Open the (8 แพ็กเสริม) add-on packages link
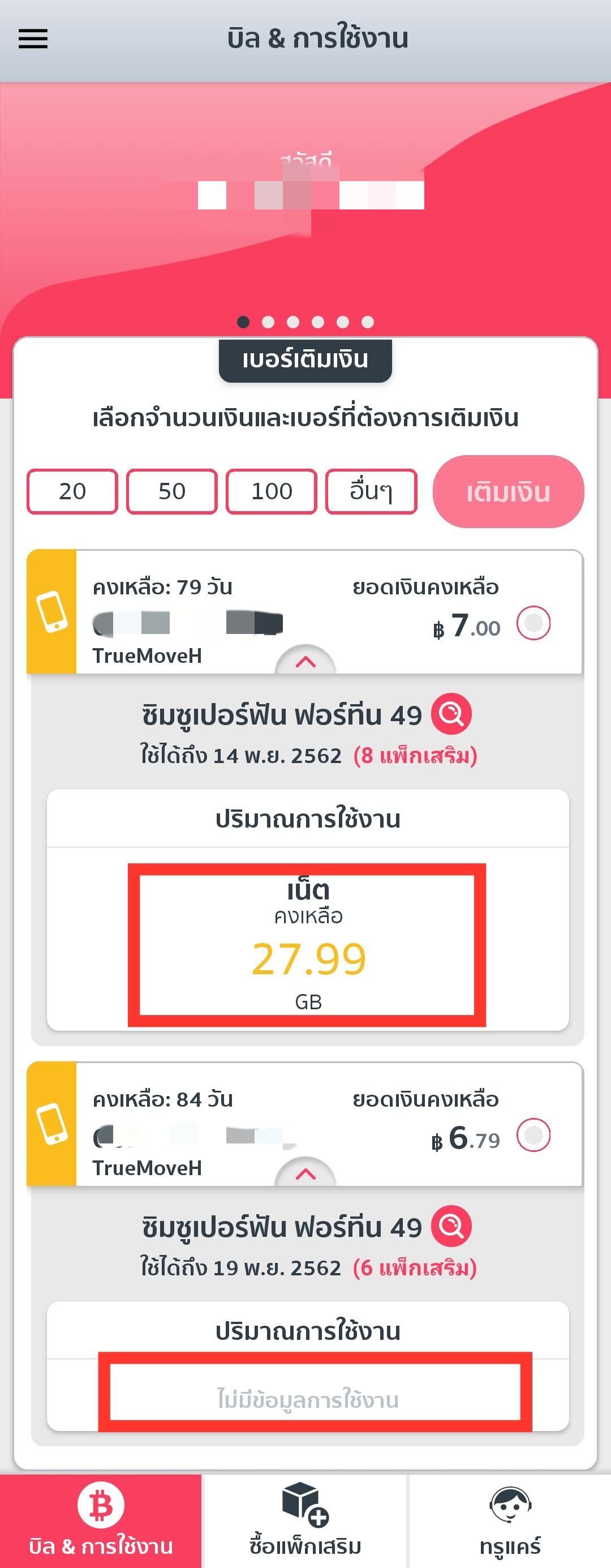The width and height of the screenshot is (611, 1568). point(415,755)
